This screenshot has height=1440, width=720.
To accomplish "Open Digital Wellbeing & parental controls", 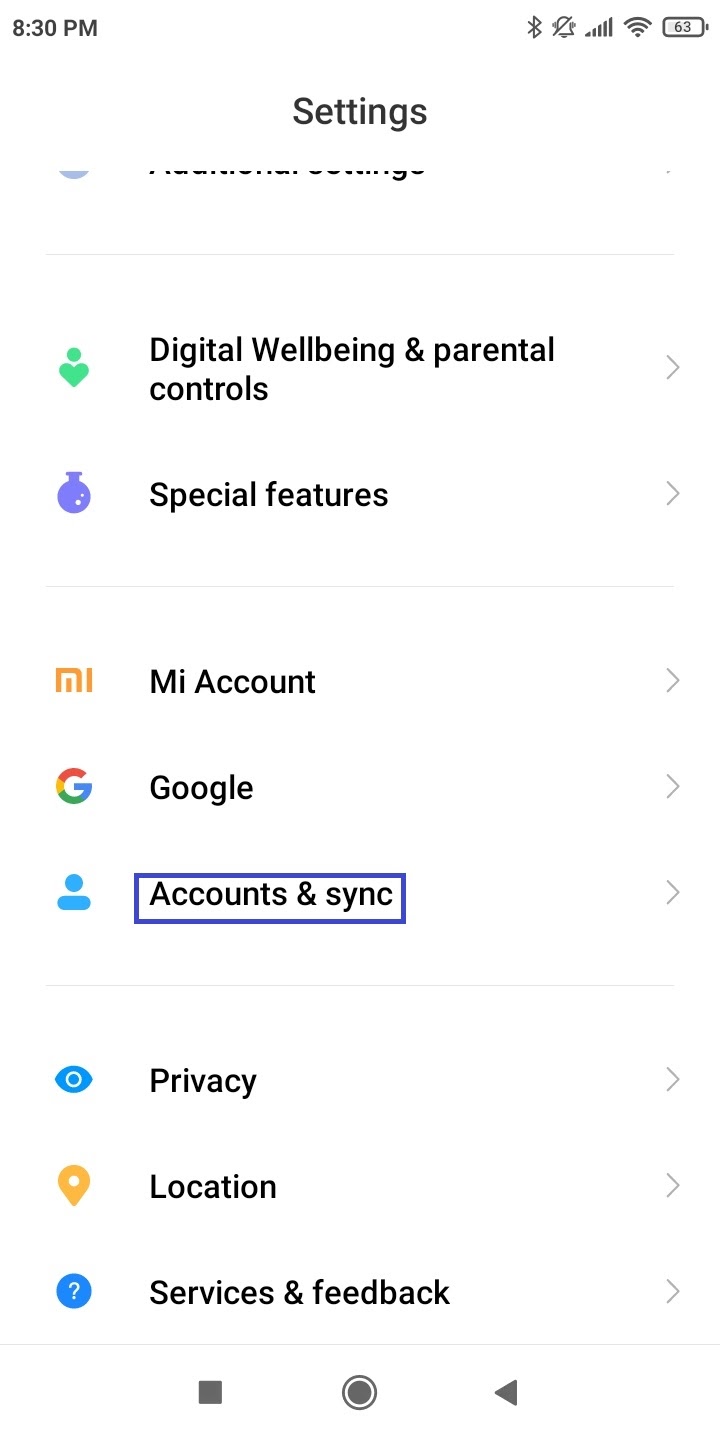I will [360, 369].
